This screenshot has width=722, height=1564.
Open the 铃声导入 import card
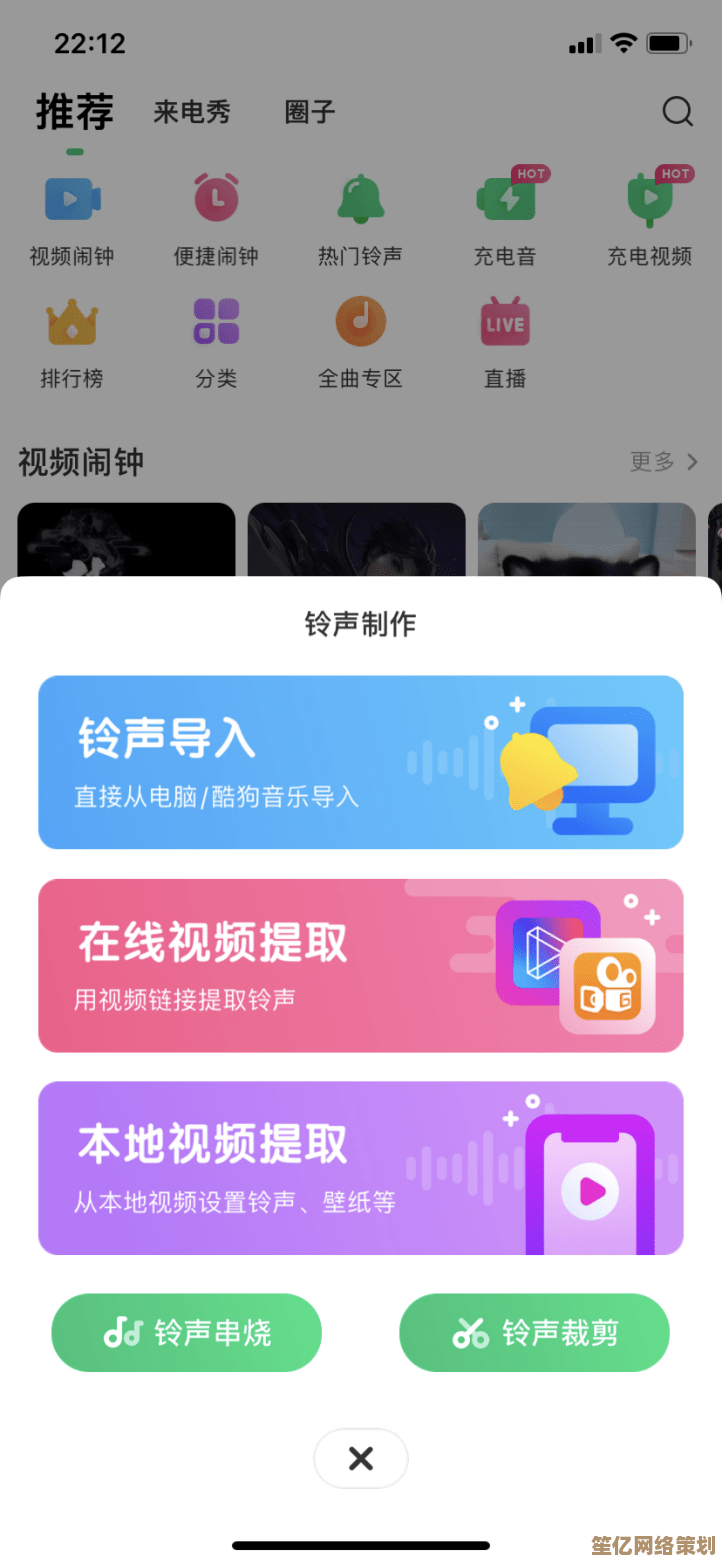360,762
